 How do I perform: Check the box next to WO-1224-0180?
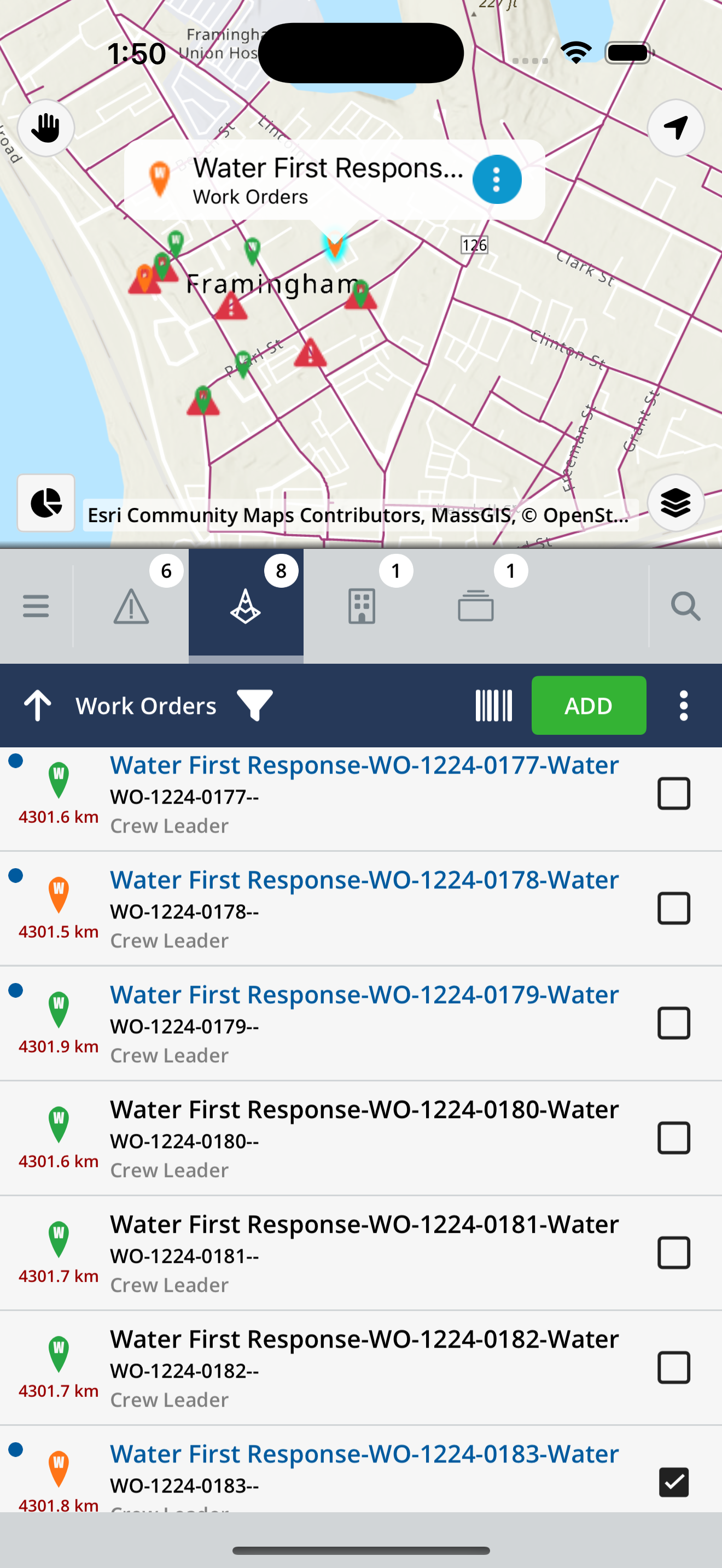[673, 1138]
